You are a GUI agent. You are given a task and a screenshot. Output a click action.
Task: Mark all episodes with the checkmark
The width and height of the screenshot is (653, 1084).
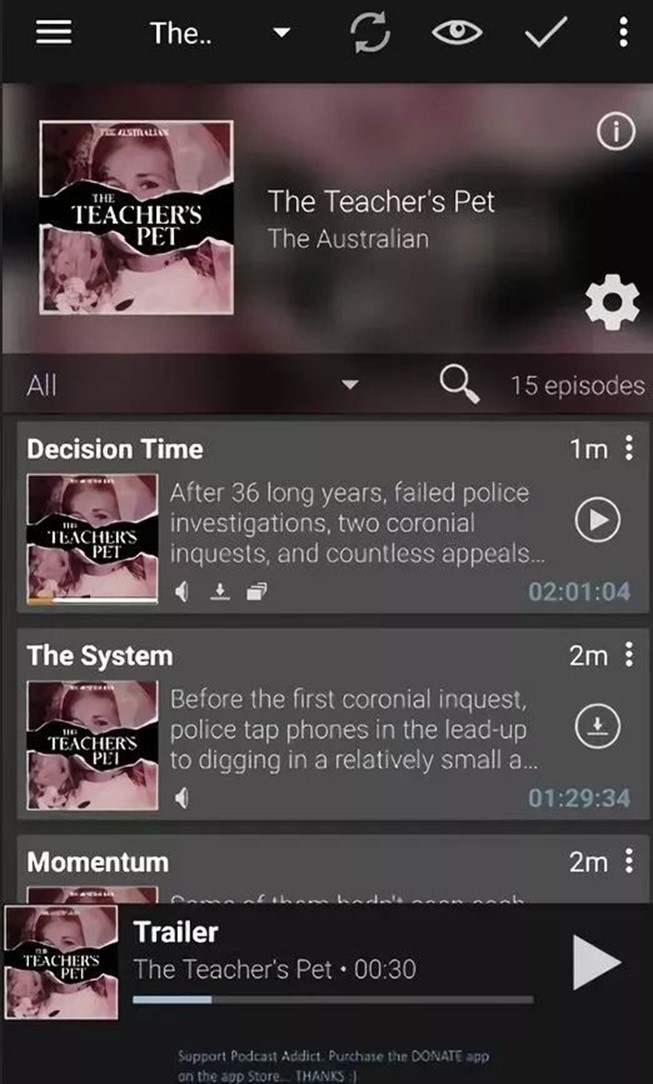pos(546,33)
